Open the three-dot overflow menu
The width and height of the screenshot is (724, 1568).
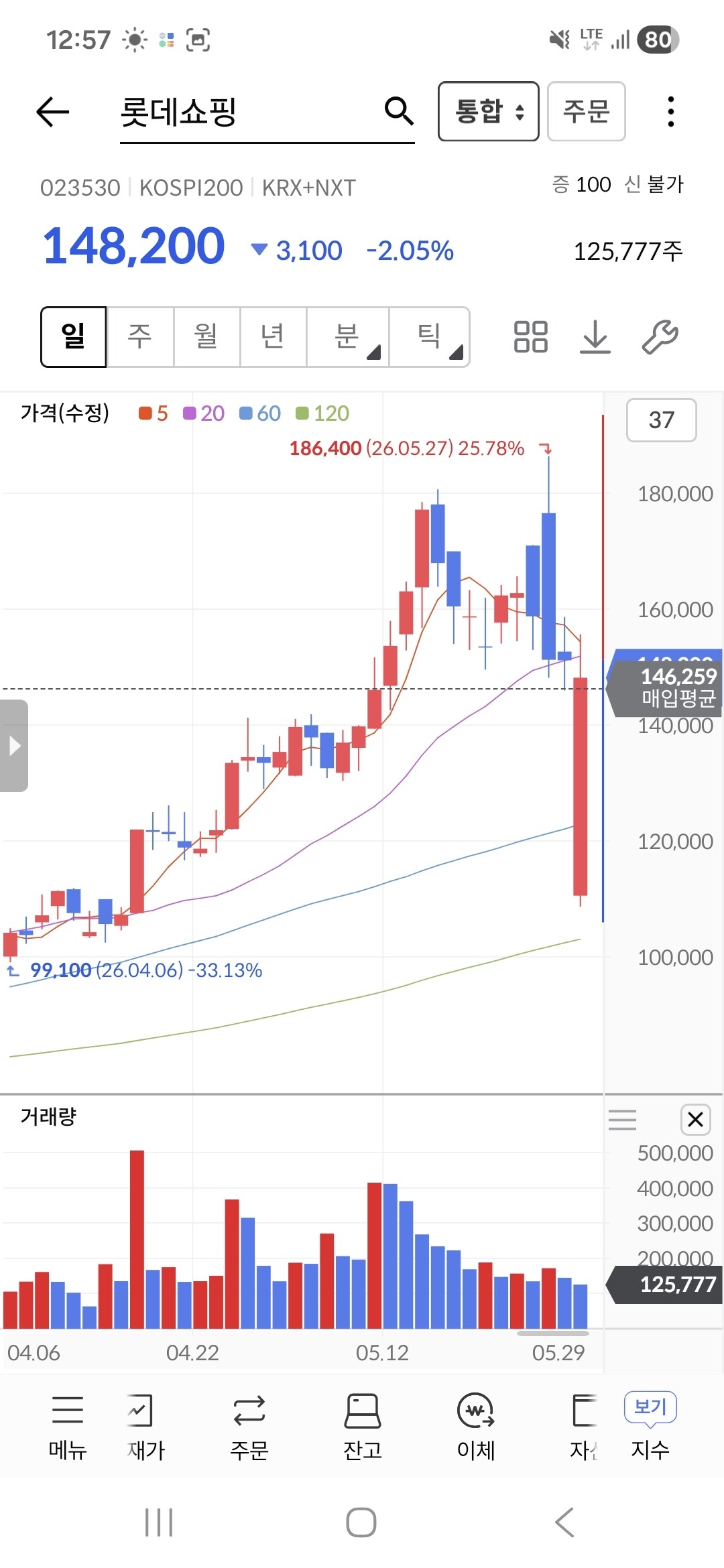[x=670, y=111]
